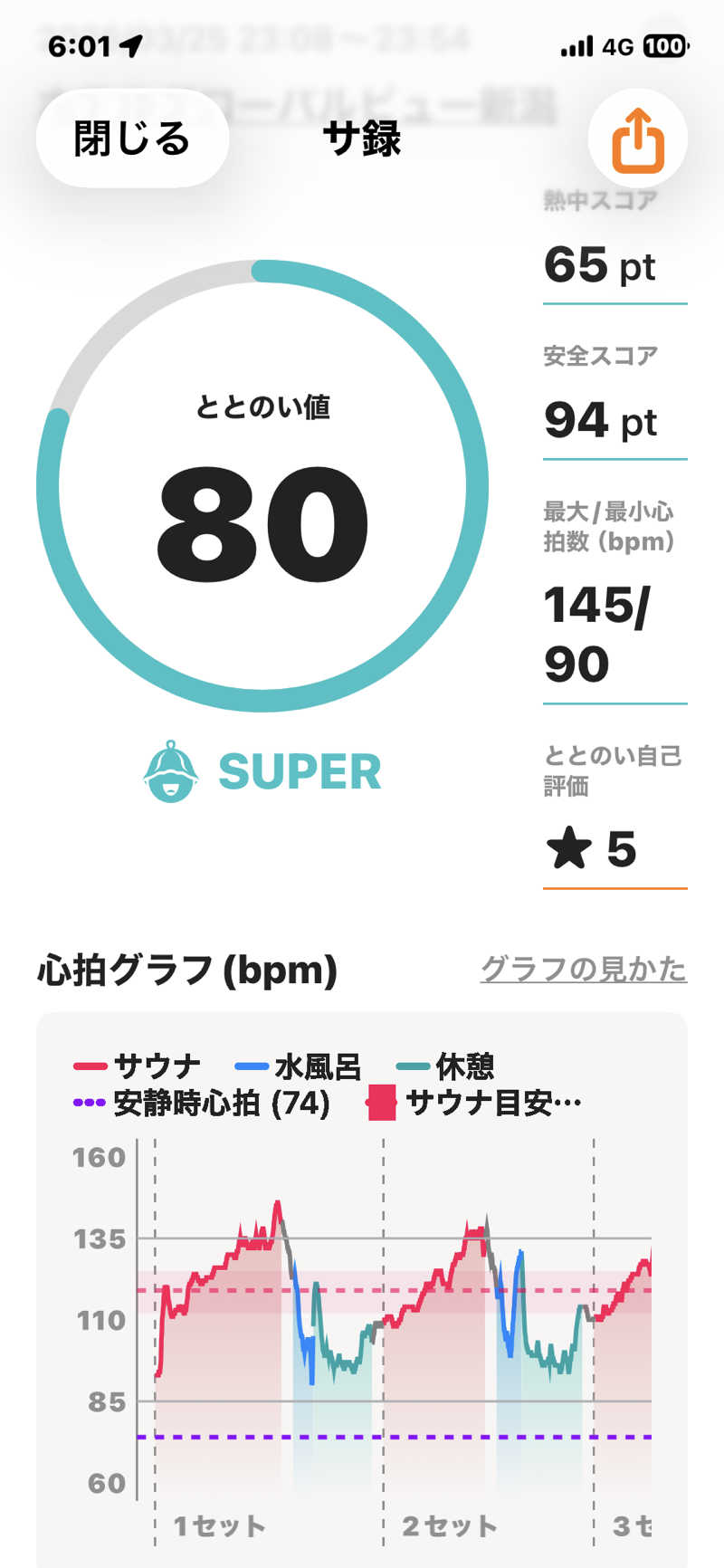Share this sauna record

638,139
